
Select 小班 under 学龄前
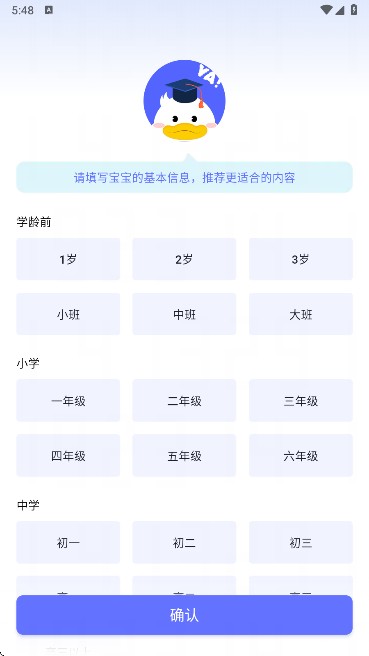coord(68,314)
